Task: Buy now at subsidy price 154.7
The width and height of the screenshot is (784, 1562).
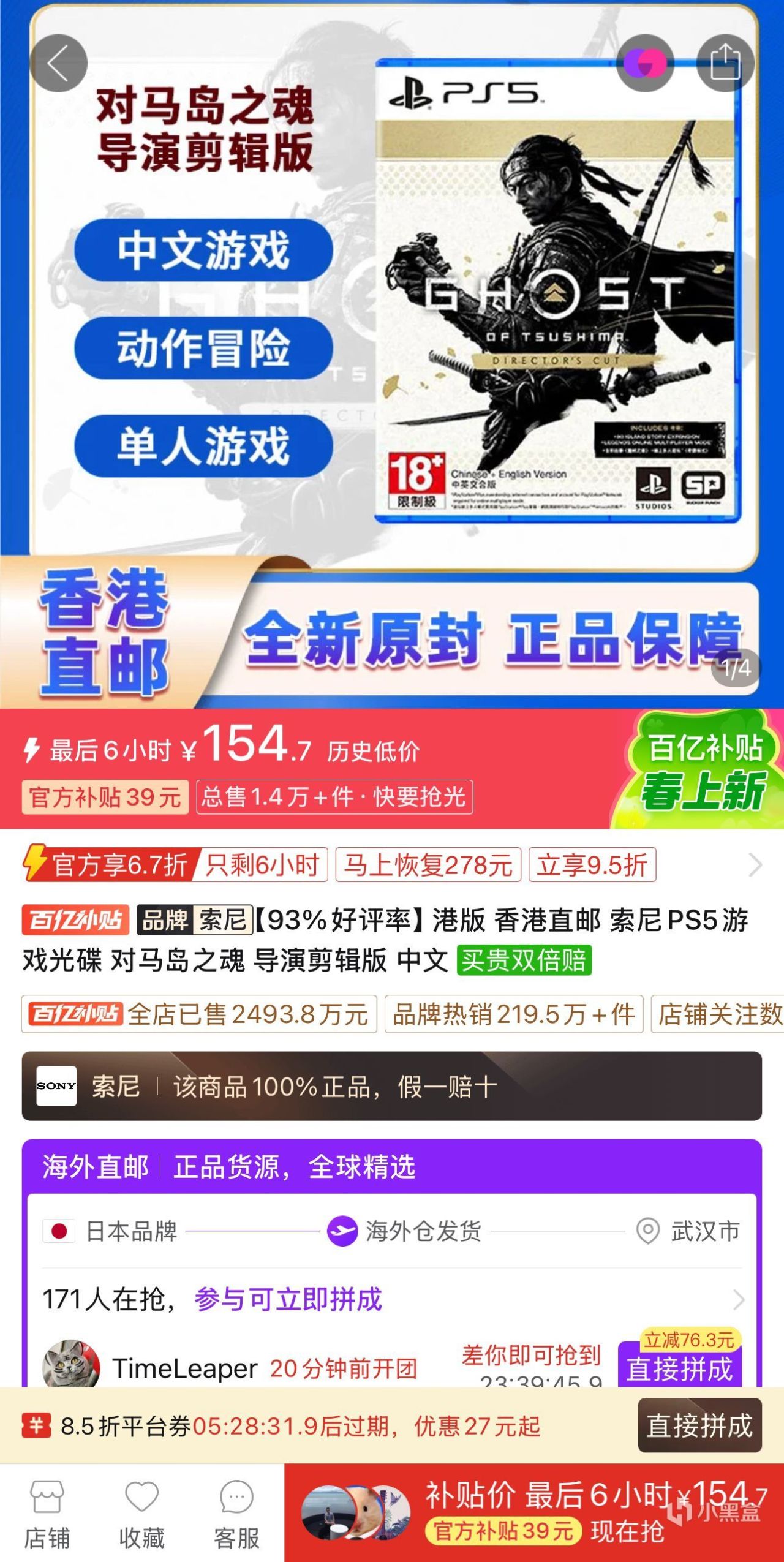Action: [x=533, y=1514]
